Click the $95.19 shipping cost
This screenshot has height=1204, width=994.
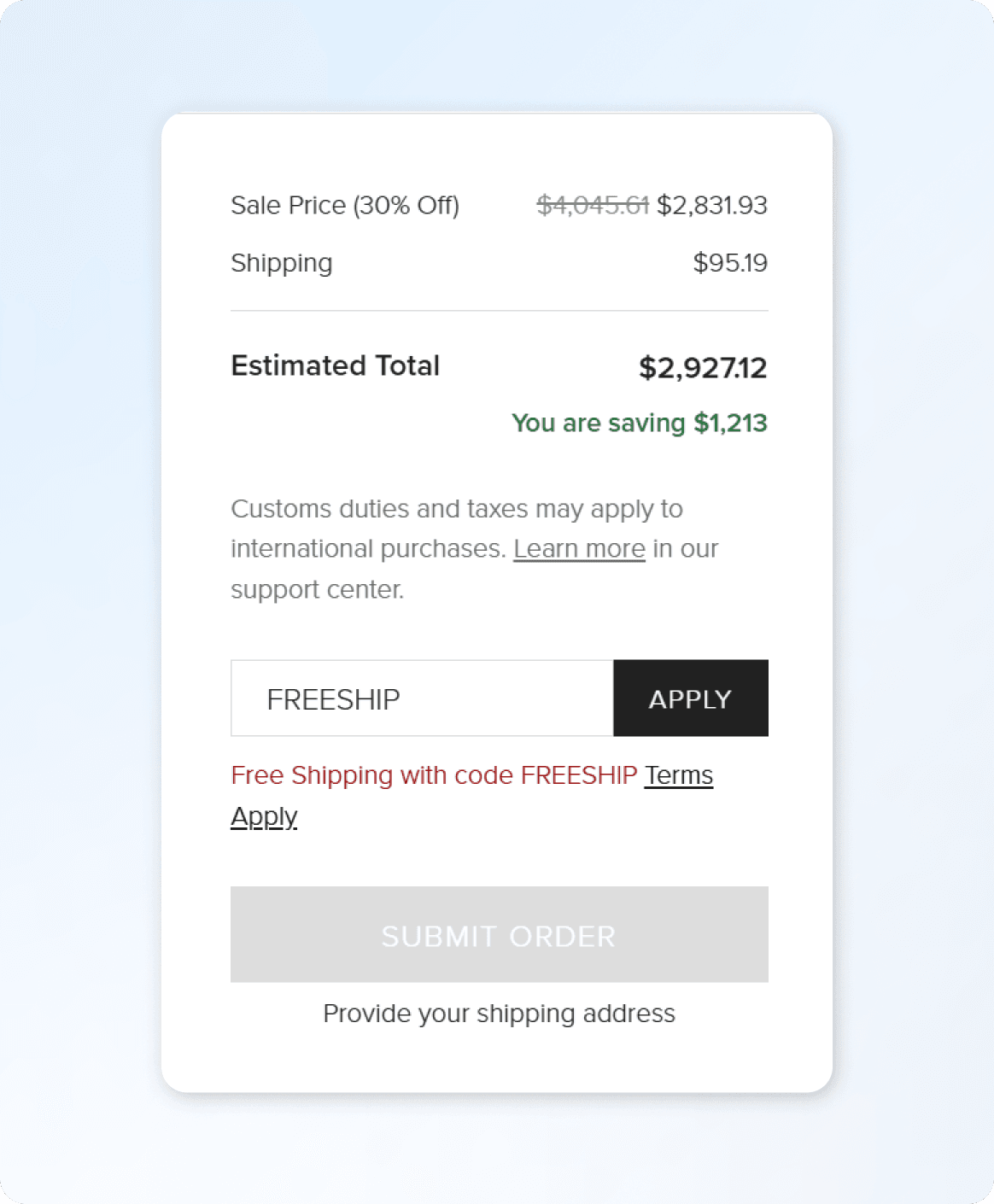coord(730,263)
